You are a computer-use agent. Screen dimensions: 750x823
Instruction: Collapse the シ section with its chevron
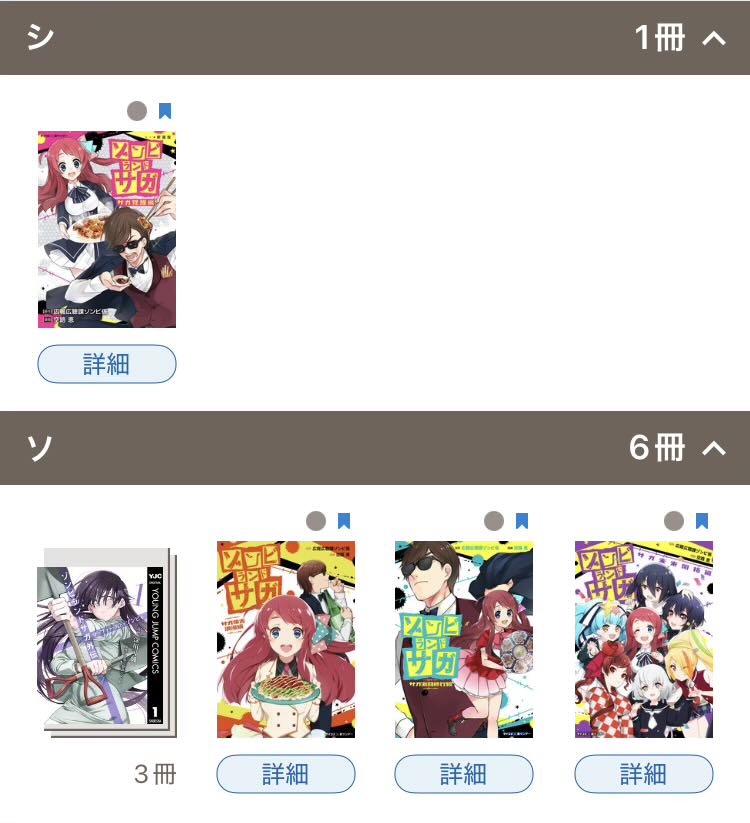tap(713, 39)
